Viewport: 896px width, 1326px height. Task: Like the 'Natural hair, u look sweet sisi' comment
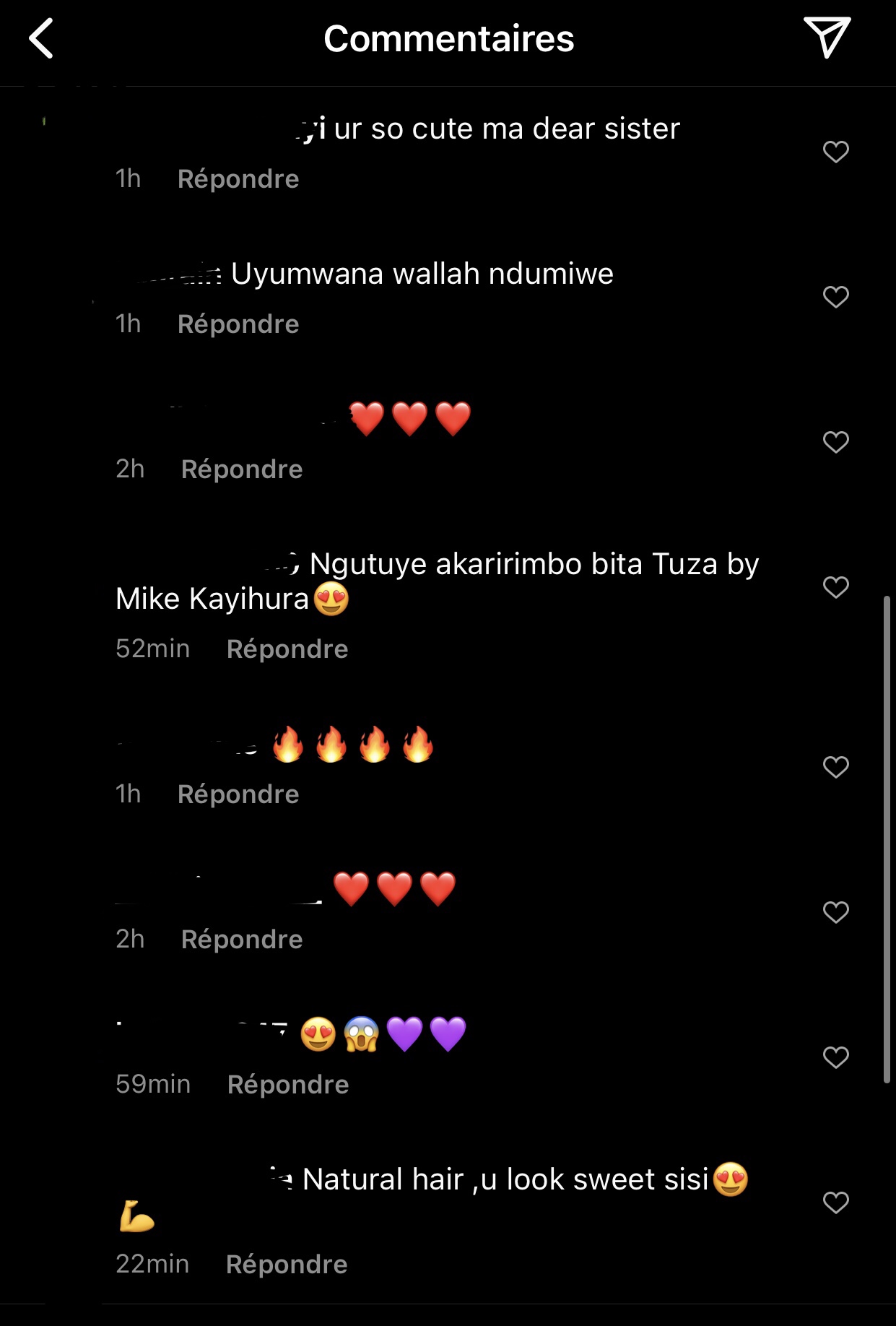835,1202
